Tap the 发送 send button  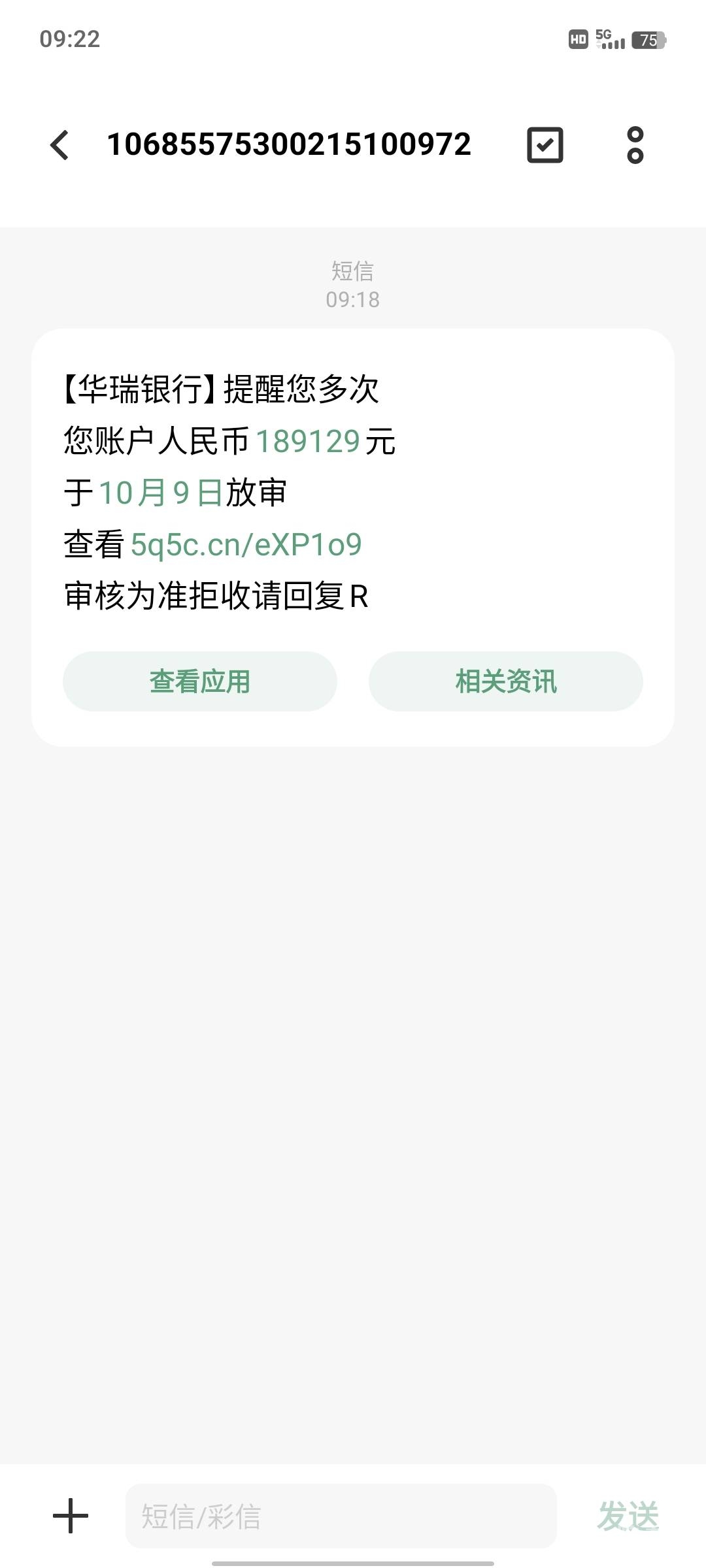point(628,1516)
